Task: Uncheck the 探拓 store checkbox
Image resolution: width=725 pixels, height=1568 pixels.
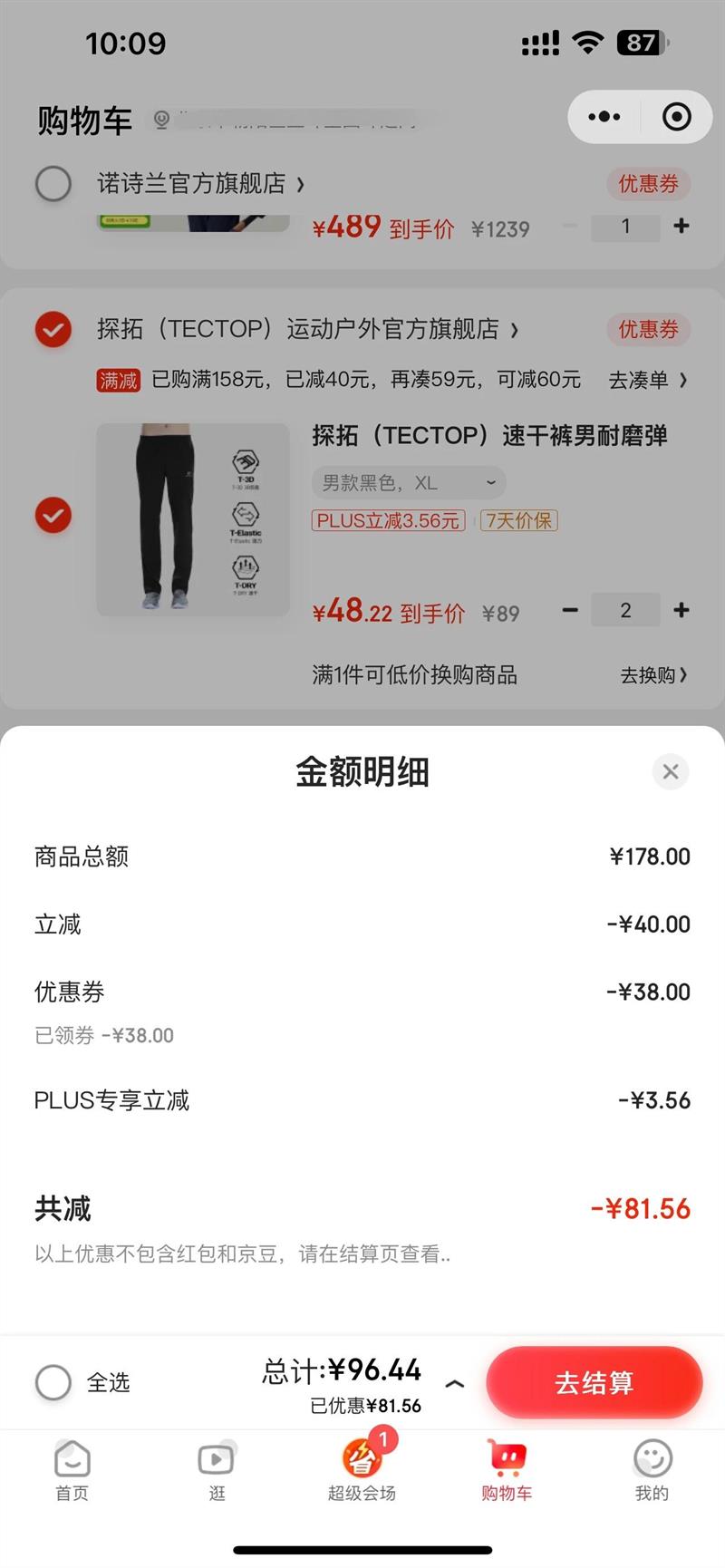Action: tap(53, 329)
